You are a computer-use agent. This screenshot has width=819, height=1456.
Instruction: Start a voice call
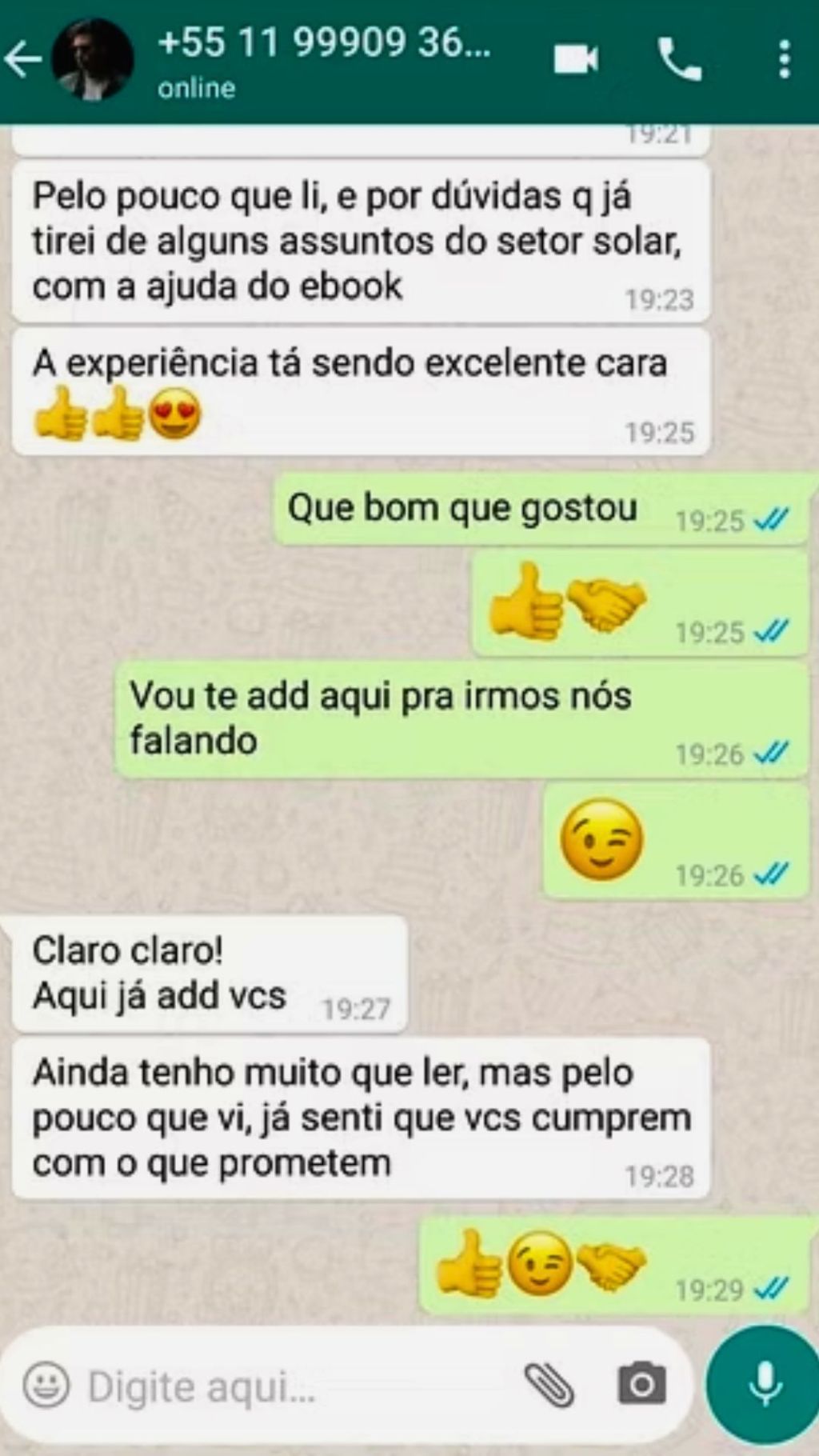pyautogui.click(x=680, y=59)
